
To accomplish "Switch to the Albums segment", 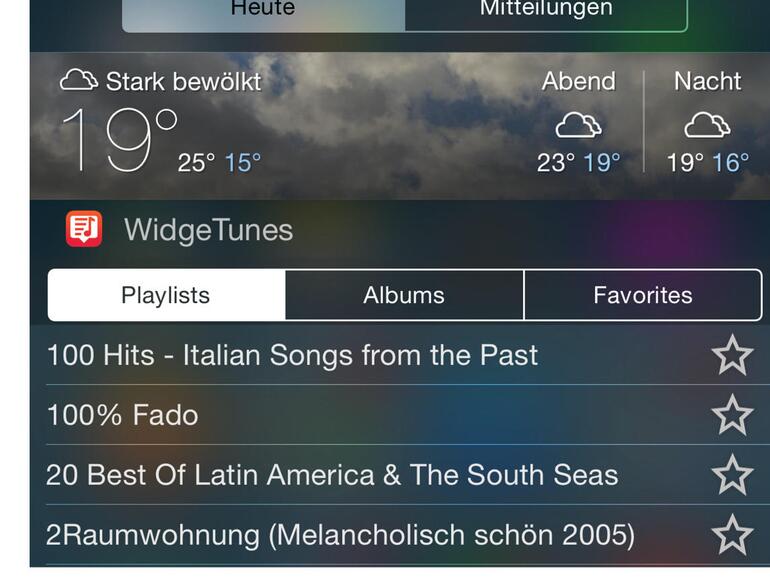I will click(404, 295).
